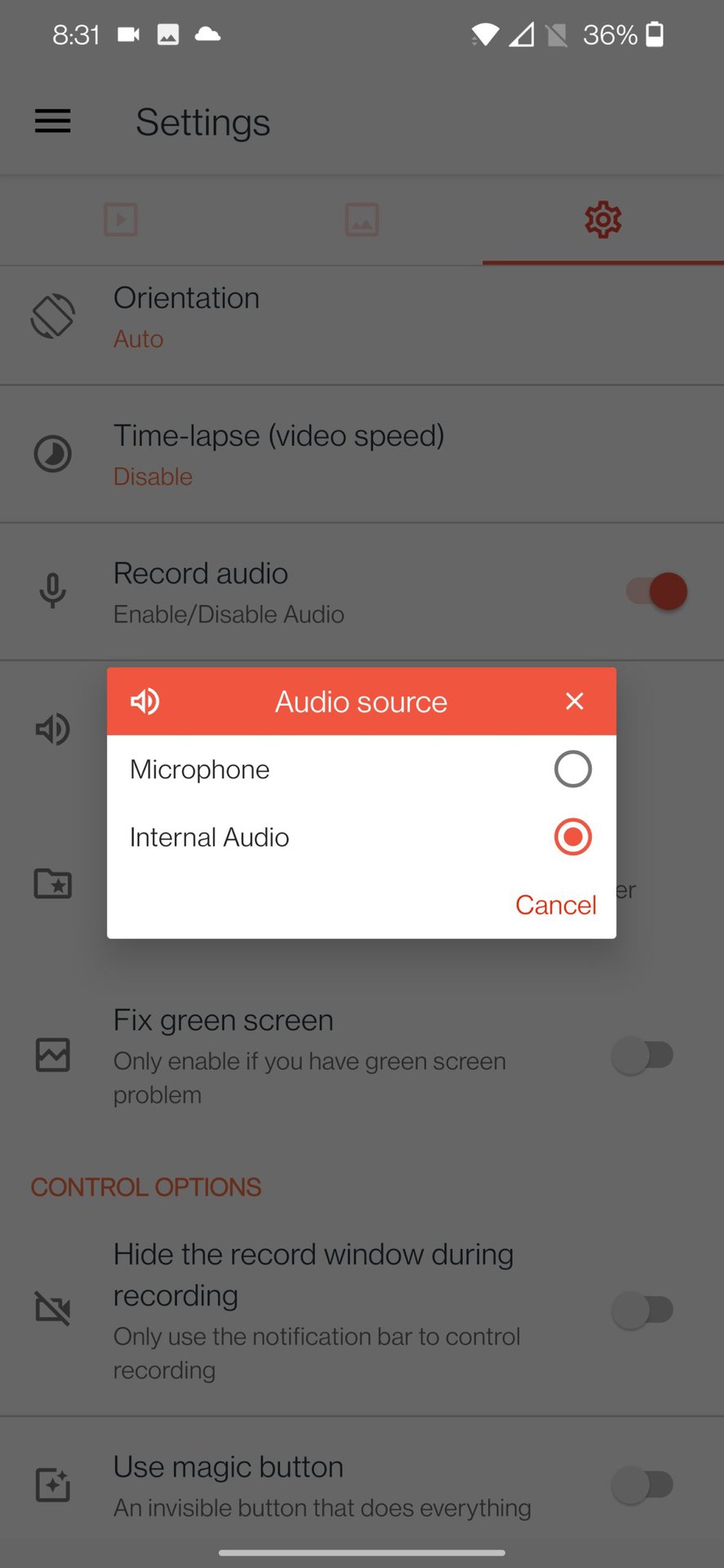The image size is (724, 1568).
Task: Turn on Hide the record window switch
Action: 643,1310
